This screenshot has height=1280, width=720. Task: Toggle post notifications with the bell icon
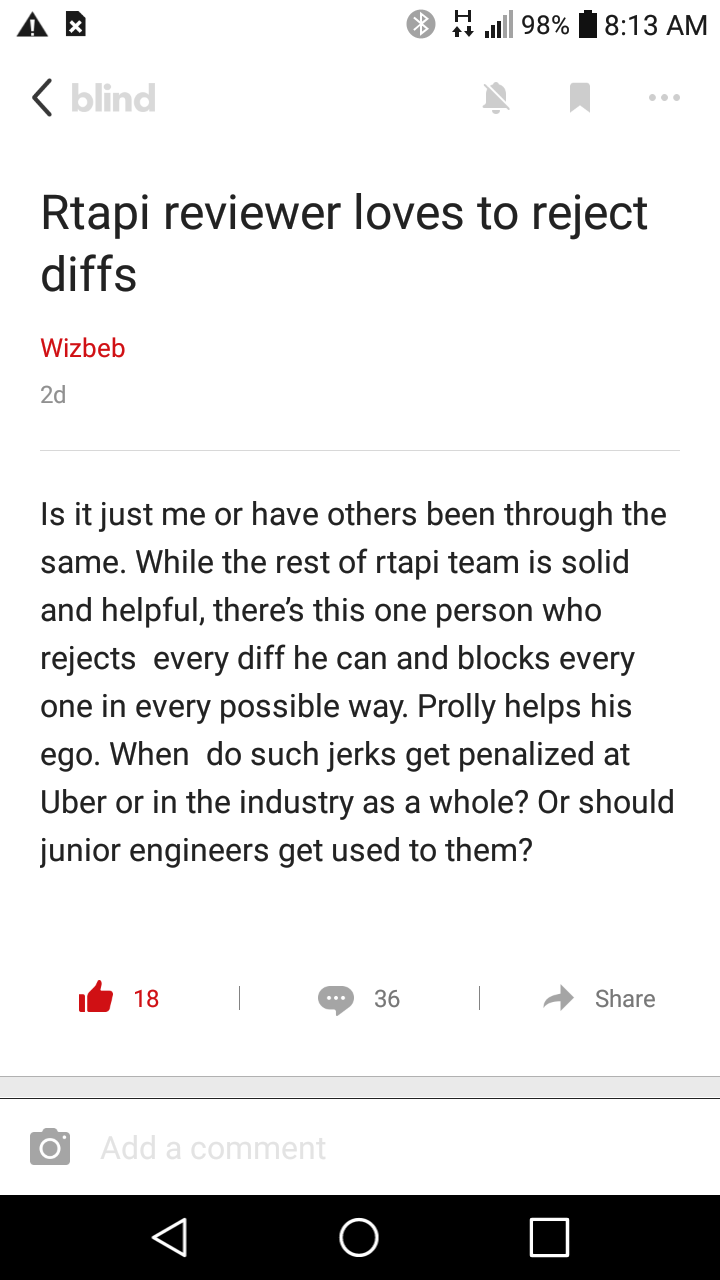pos(496,98)
